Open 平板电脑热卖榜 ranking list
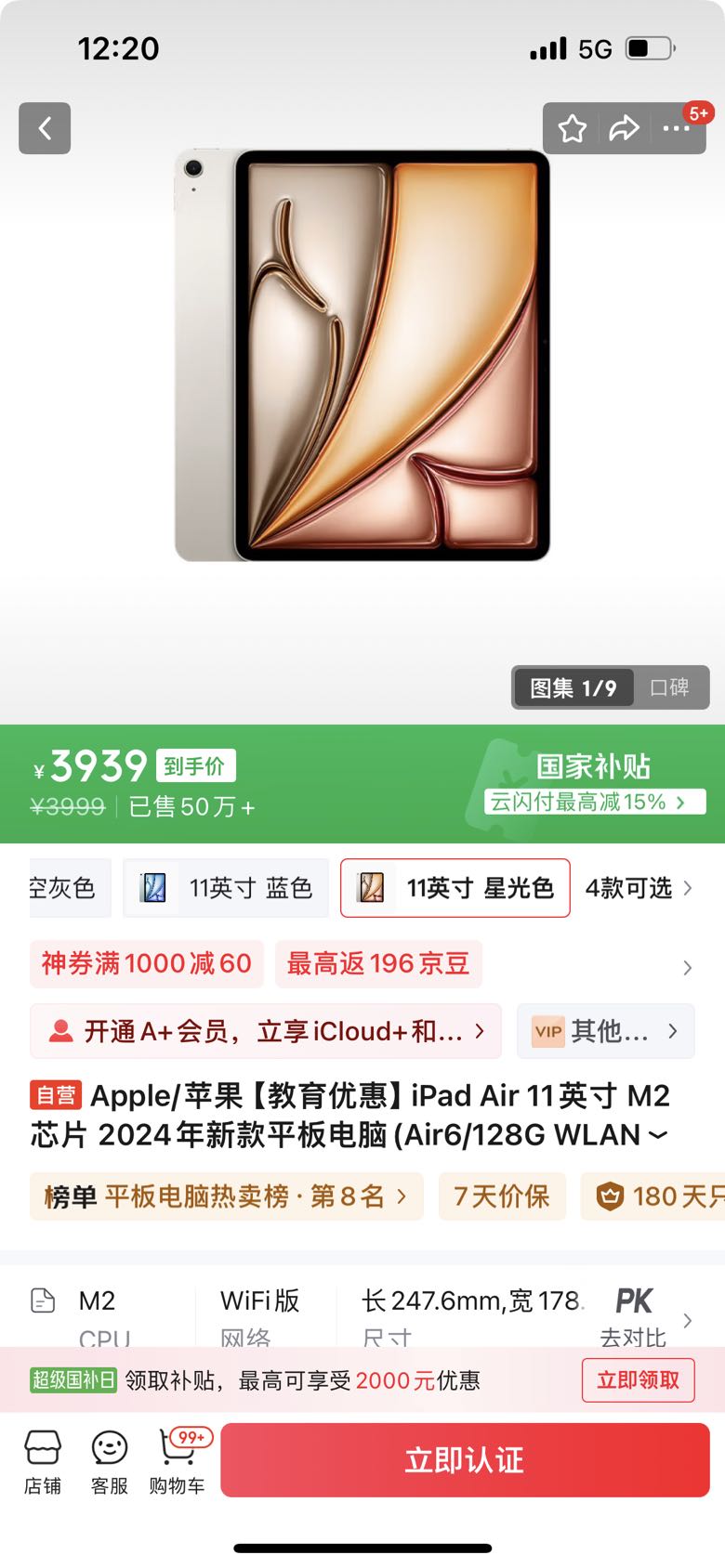 [226, 1196]
